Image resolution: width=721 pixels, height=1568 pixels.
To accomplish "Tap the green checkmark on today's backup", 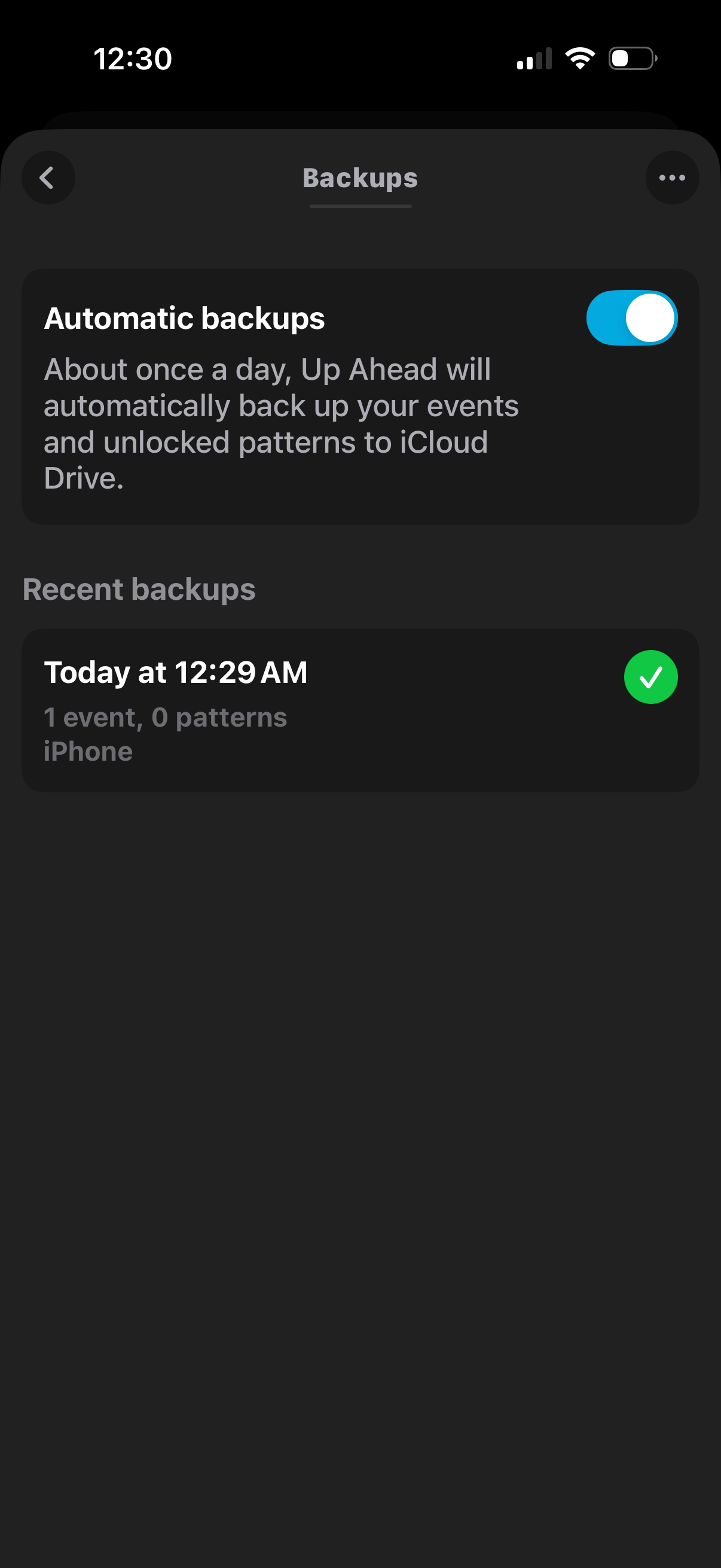I will [x=650, y=676].
